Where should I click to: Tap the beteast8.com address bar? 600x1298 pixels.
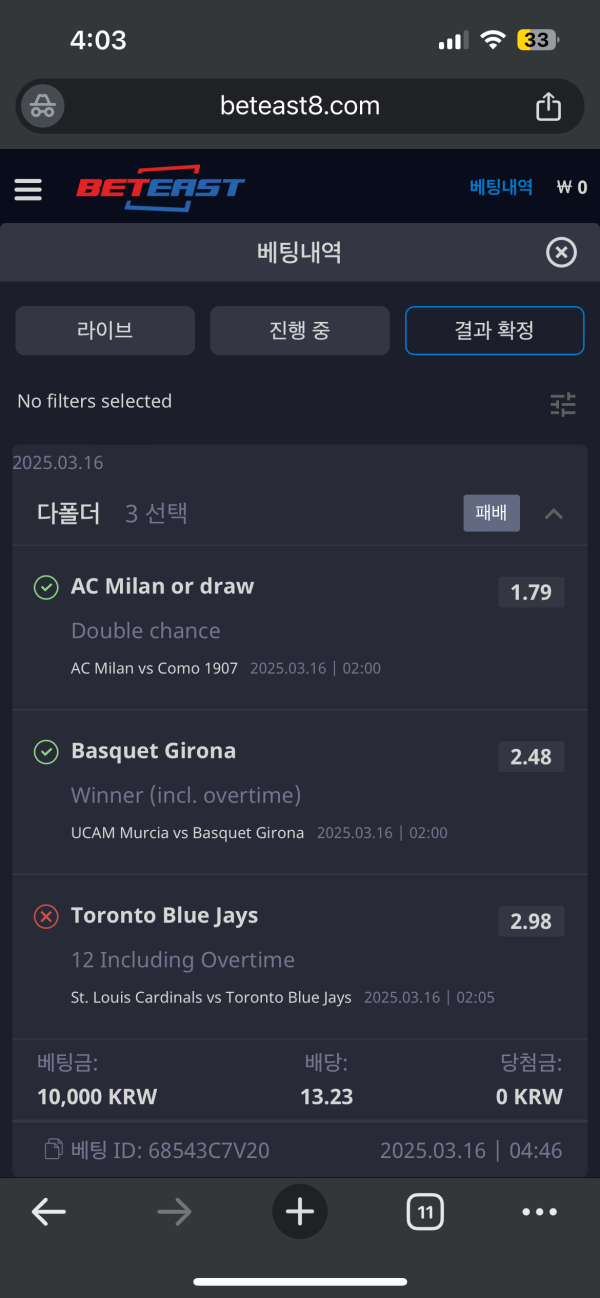pyautogui.click(x=300, y=106)
